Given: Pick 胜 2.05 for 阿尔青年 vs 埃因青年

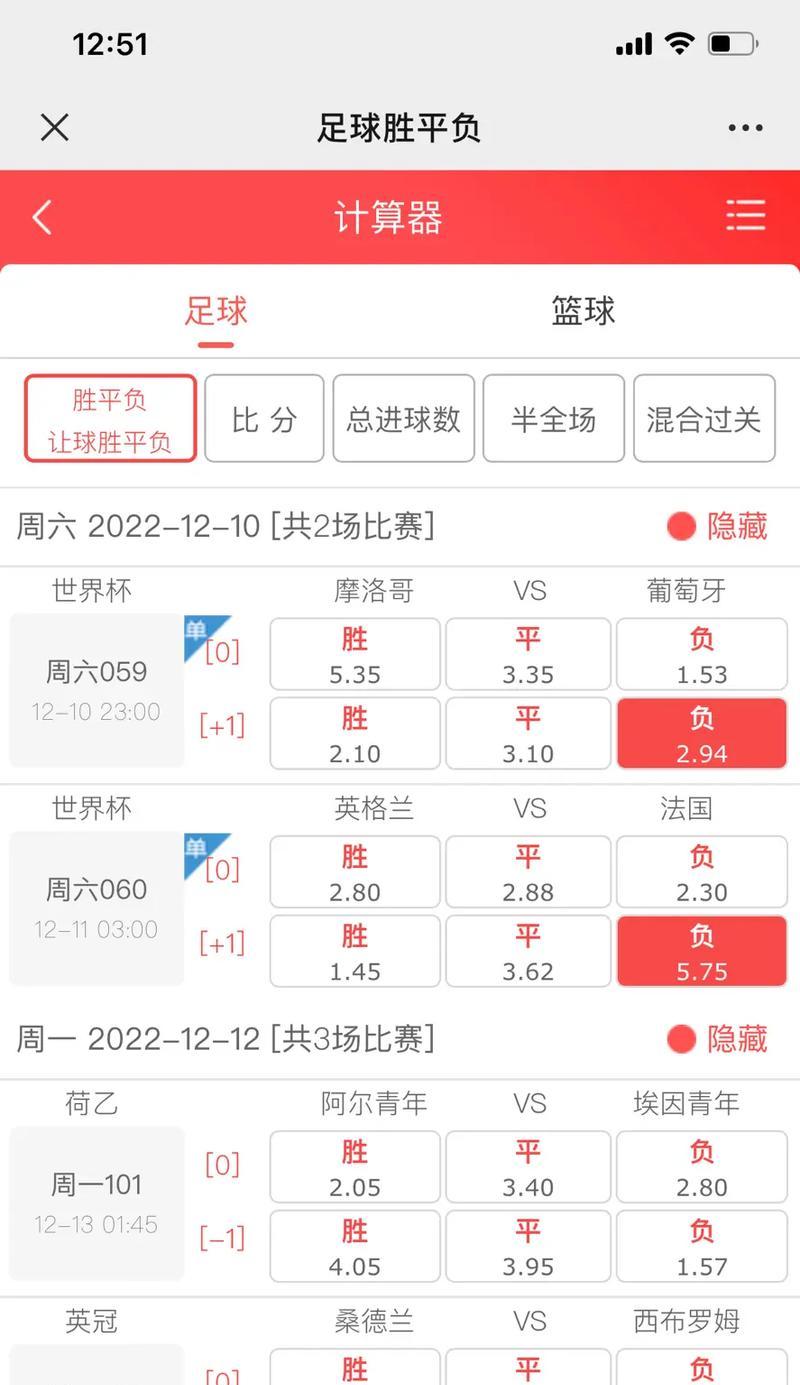Looking at the screenshot, I should (x=355, y=1167).
